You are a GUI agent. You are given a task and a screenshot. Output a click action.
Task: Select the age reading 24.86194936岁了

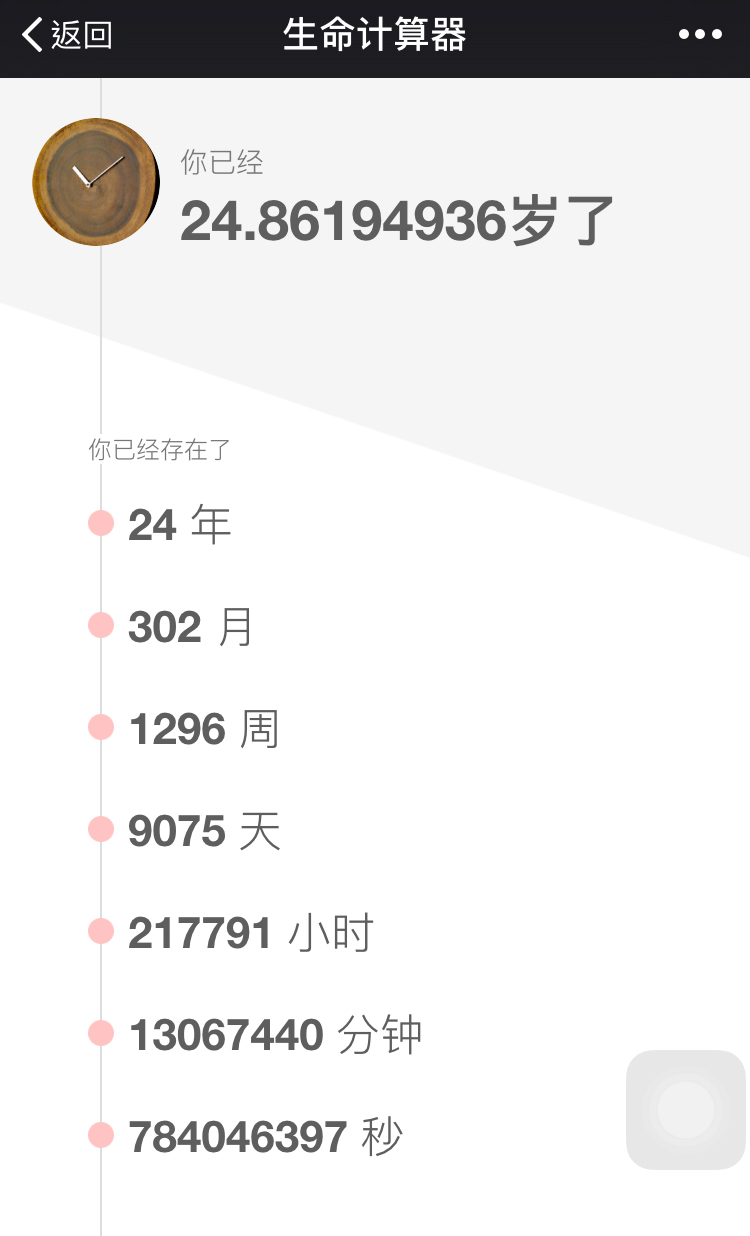click(395, 218)
